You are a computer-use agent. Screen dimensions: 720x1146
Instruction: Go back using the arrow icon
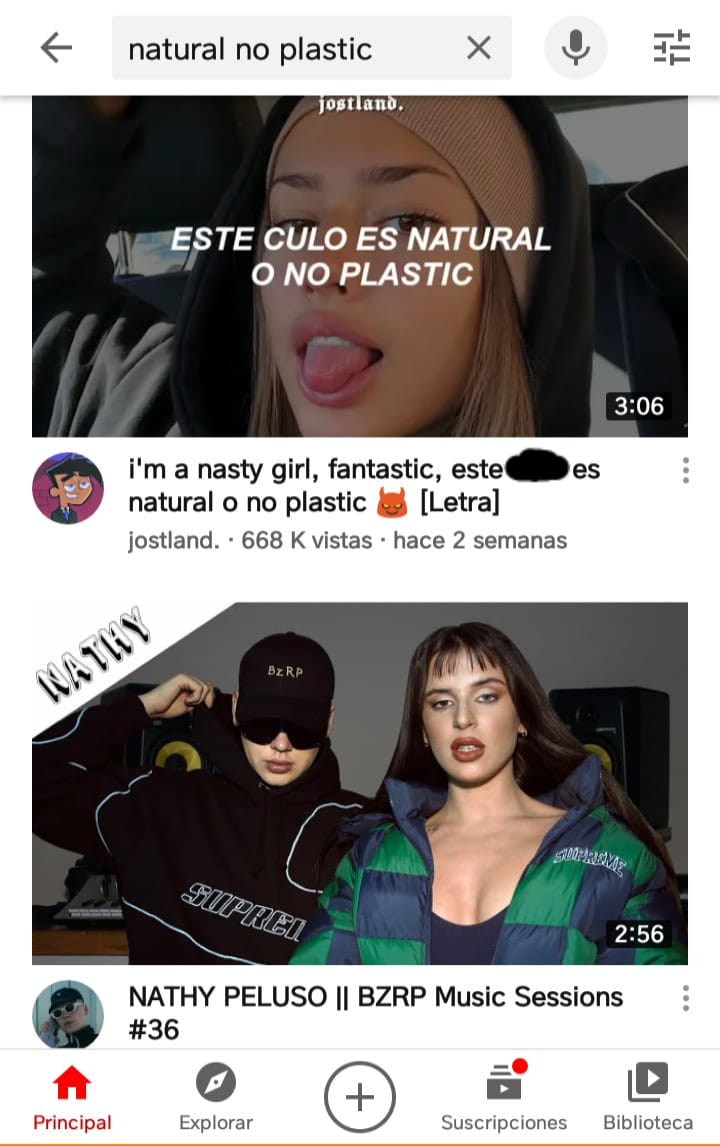56,49
